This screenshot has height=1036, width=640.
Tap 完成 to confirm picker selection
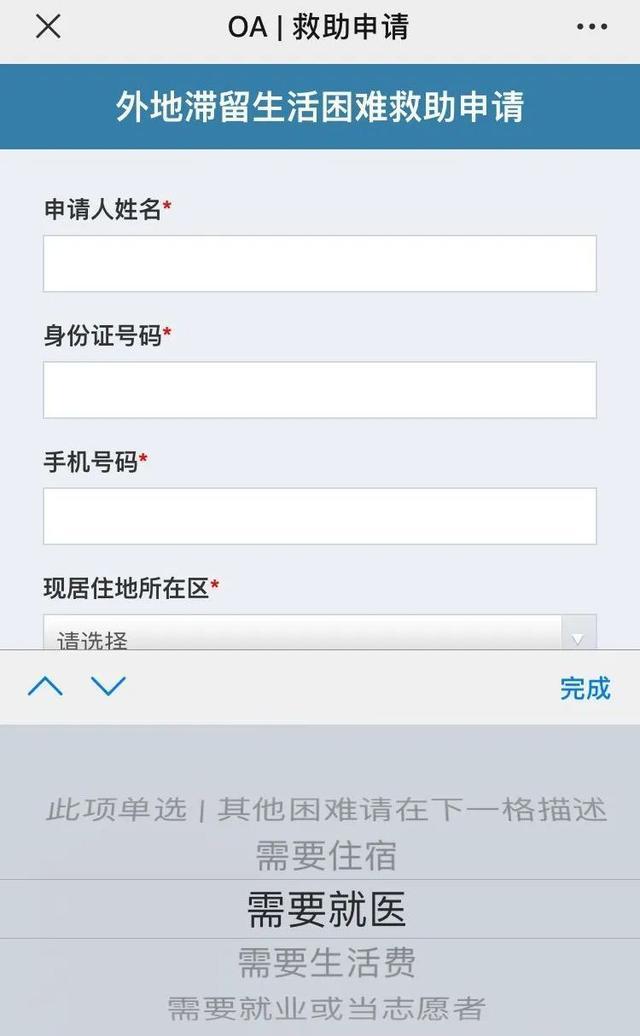(585, 688)
